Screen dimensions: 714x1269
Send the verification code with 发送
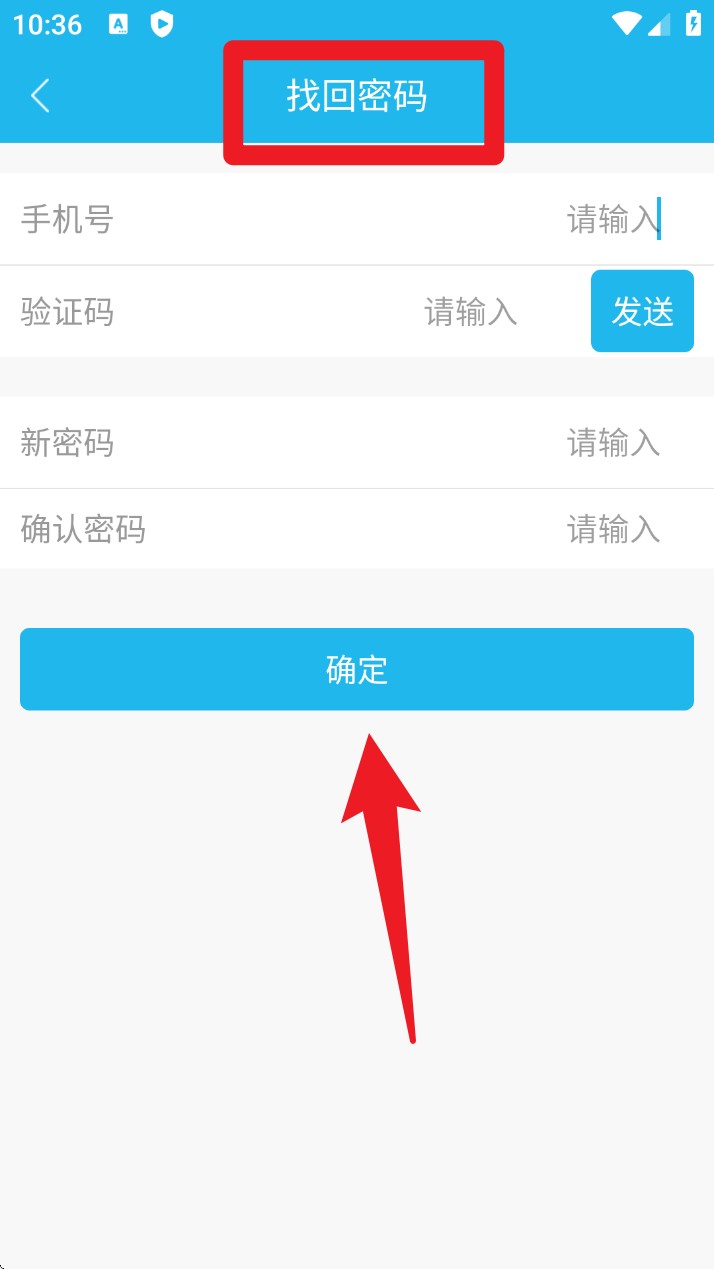point(642,311)
